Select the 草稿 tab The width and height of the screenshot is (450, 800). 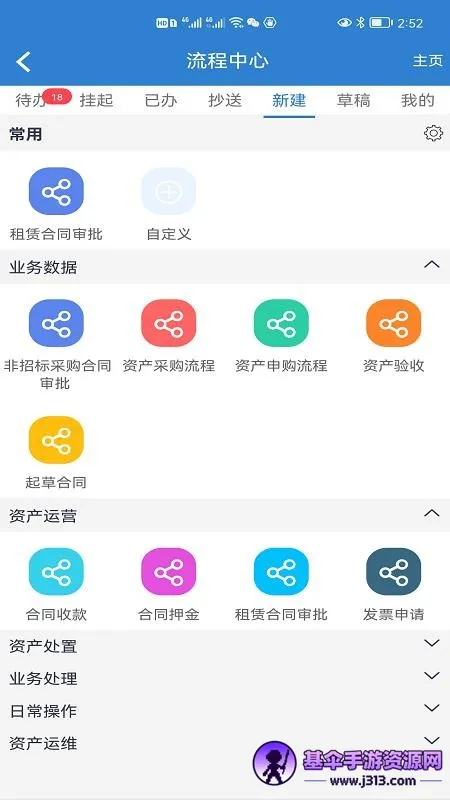(353, 101)
